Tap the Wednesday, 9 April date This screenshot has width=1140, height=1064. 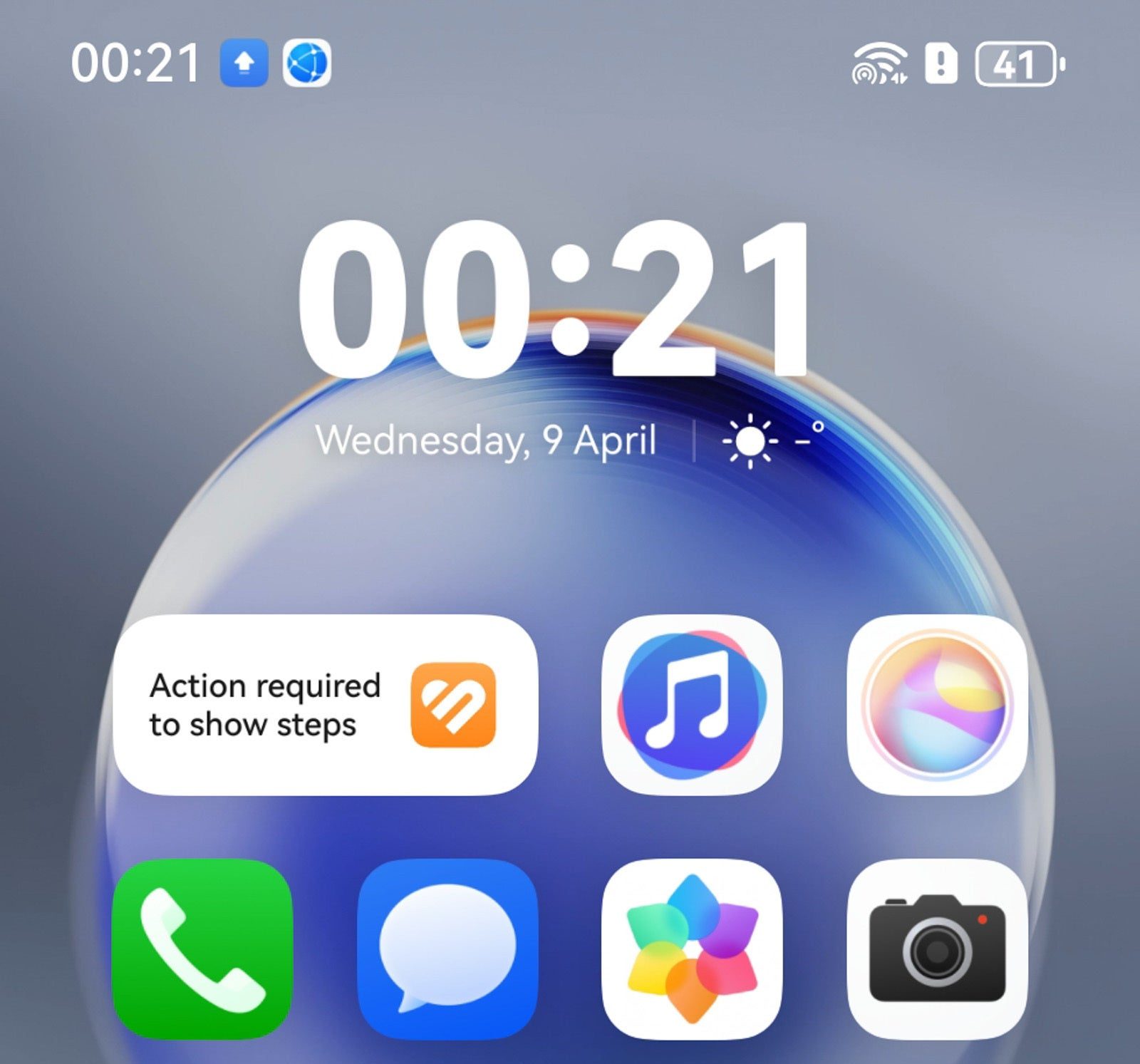(x=486, y=441)
